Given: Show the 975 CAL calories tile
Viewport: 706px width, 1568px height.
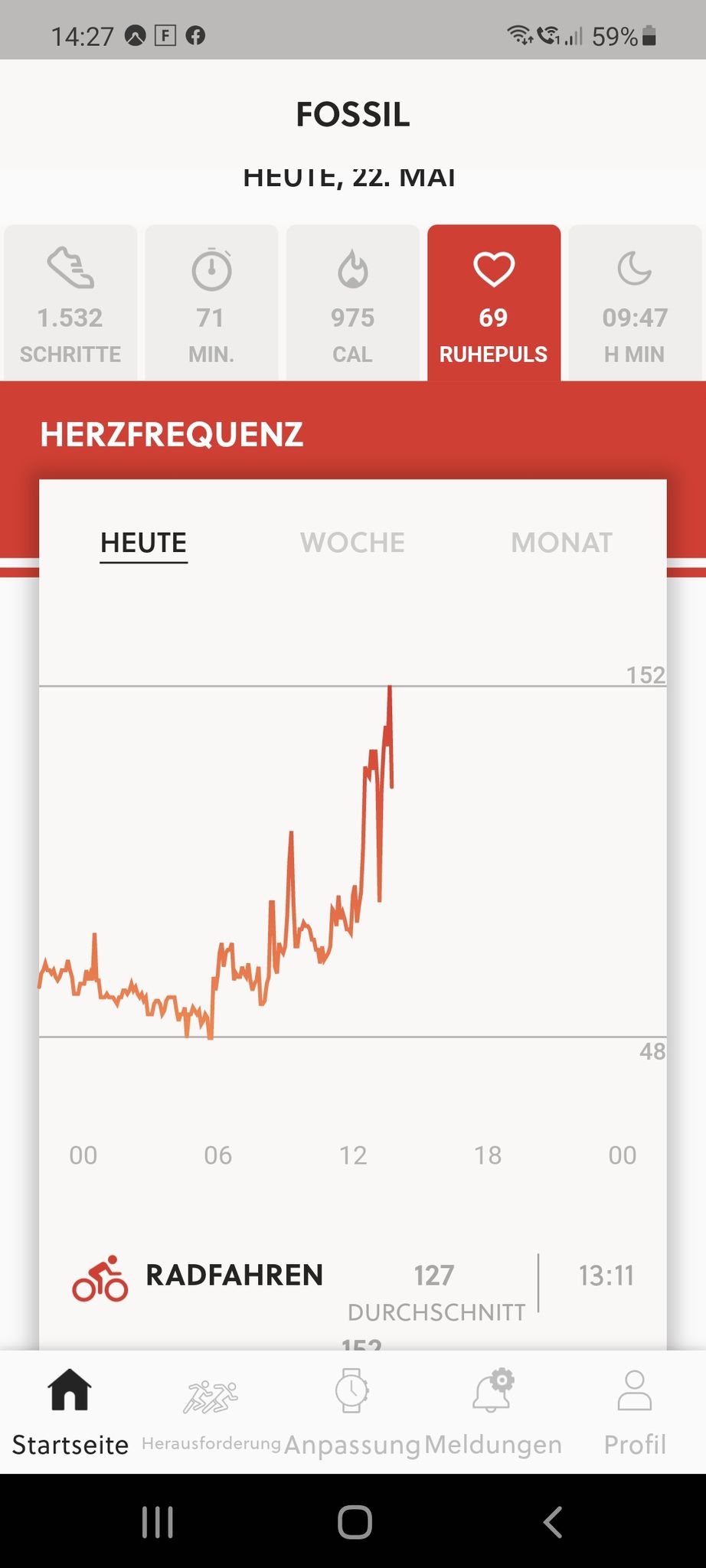Looking at the screenshot, I should point(353,302).
